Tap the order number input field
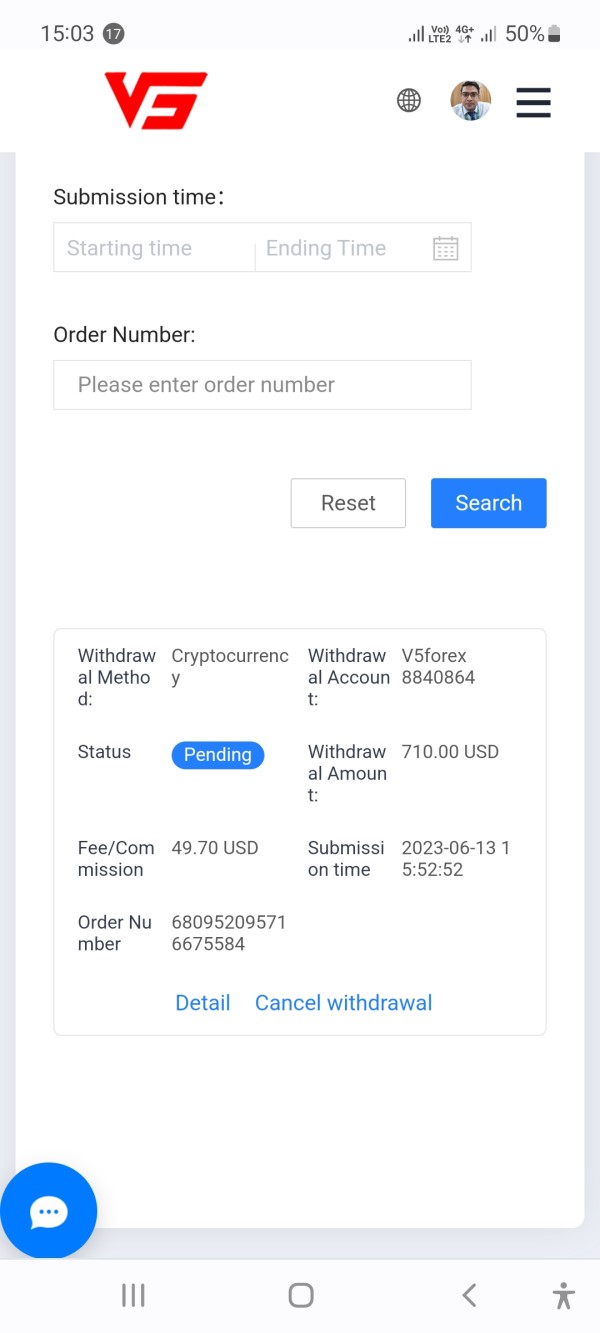Viewport: 600px width, 1333px height. [x=262, y=385]
